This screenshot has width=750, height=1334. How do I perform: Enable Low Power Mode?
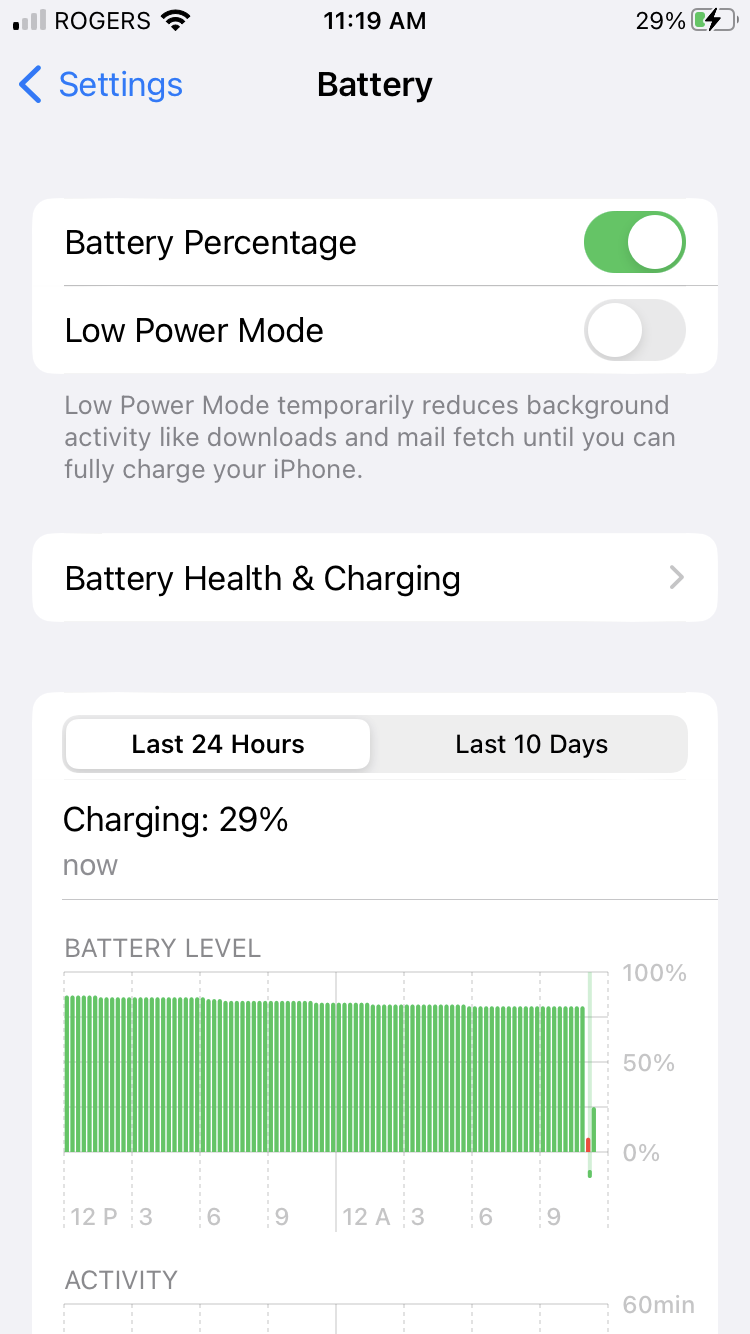click(634, 330)
